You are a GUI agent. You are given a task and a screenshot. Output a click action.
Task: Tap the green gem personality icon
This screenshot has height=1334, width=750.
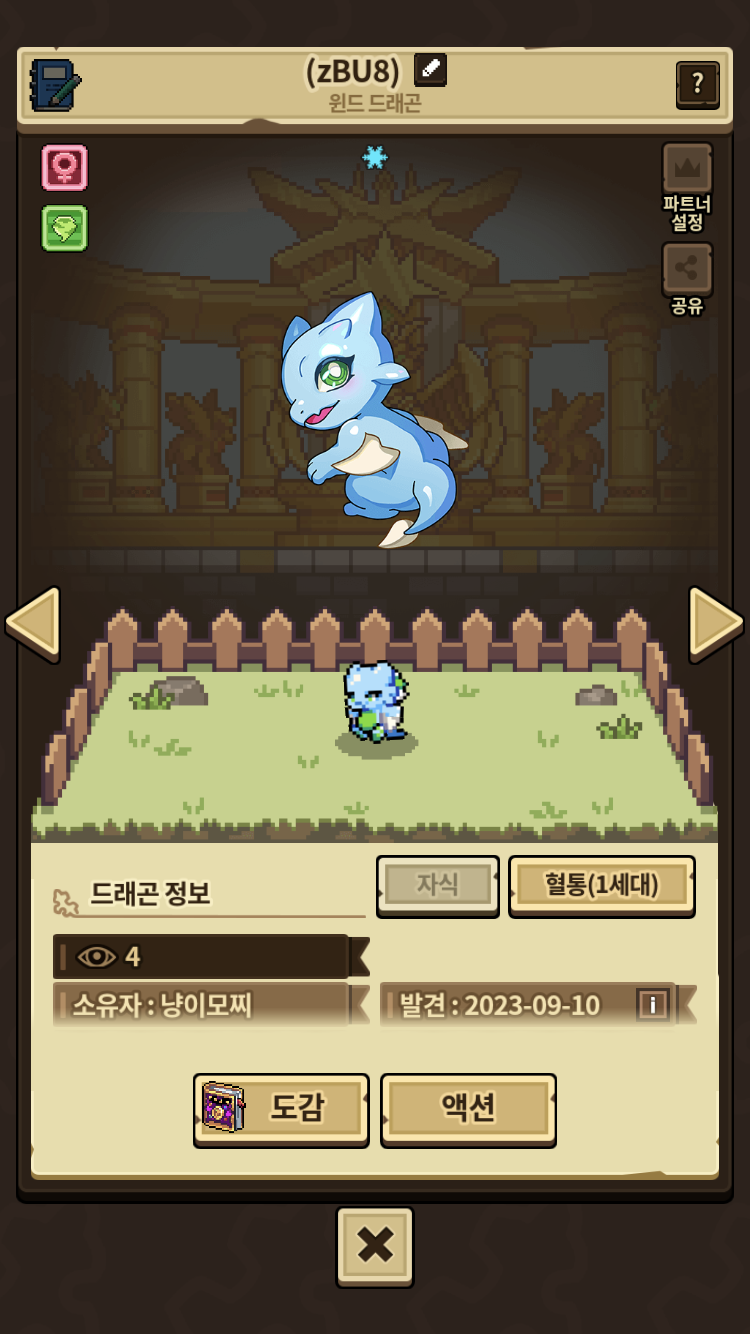[x=65, y=228]
